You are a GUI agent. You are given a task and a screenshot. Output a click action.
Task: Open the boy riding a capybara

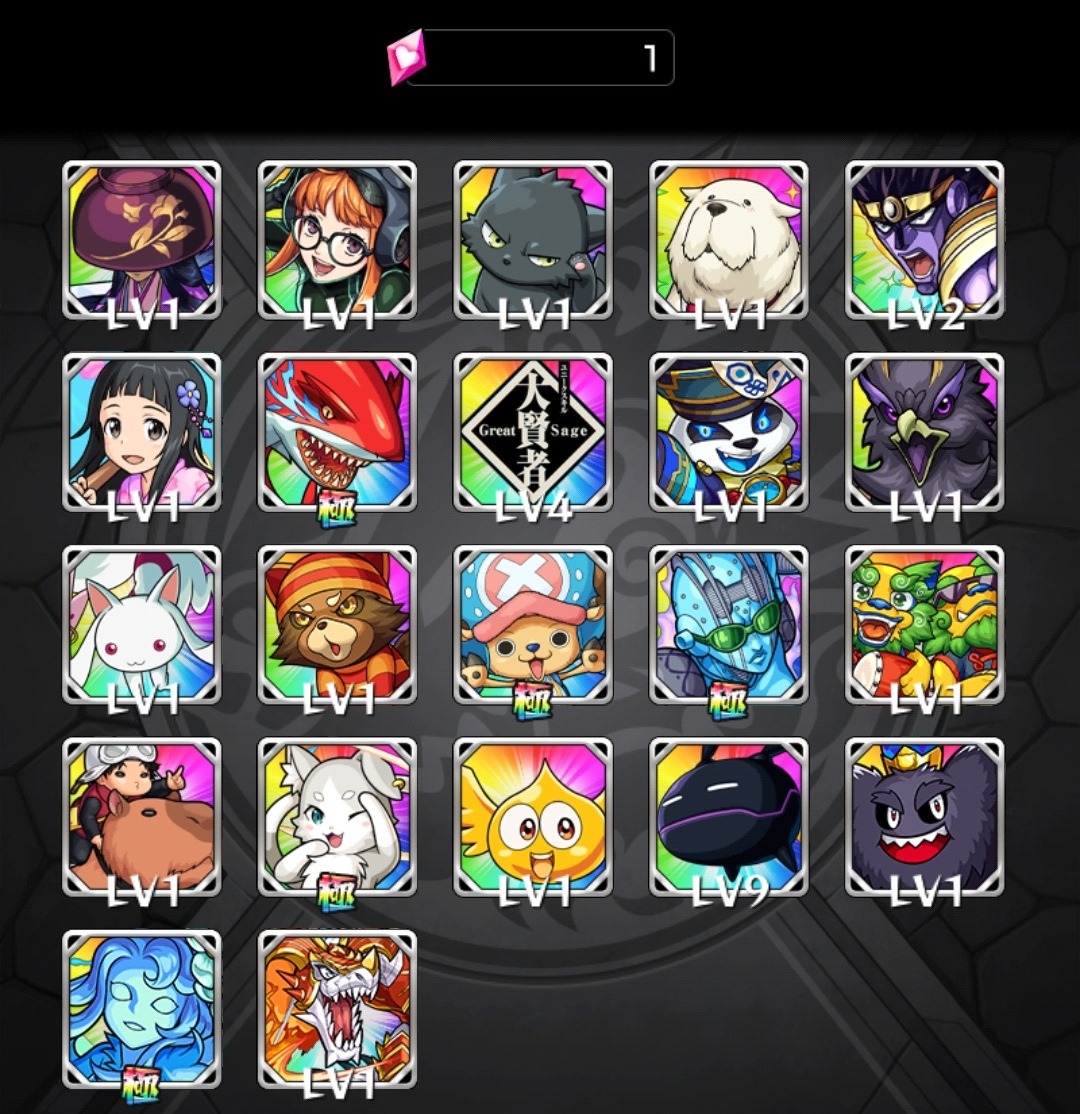tap(142, 817)
